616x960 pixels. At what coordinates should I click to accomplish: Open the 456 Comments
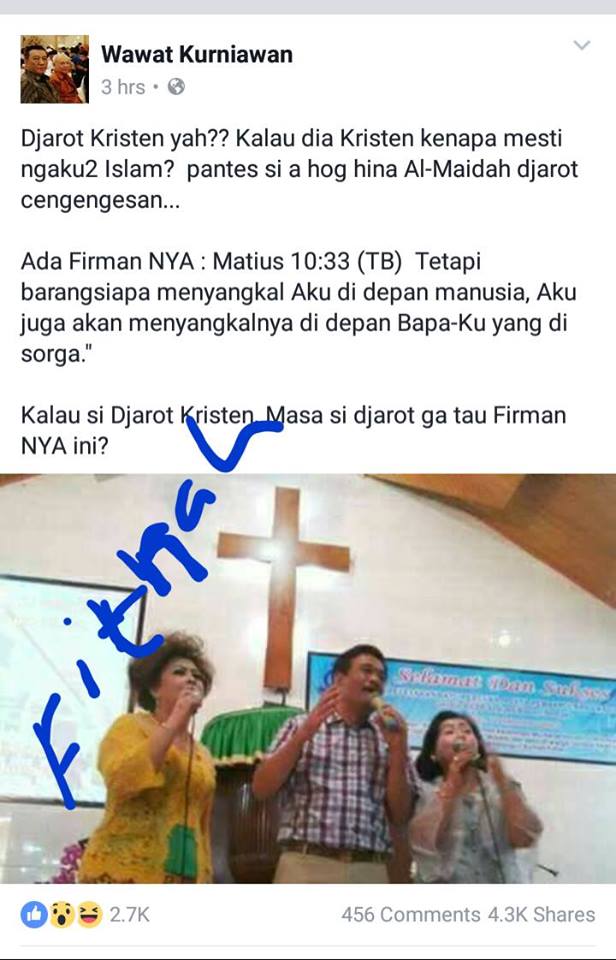coord(410,914)
